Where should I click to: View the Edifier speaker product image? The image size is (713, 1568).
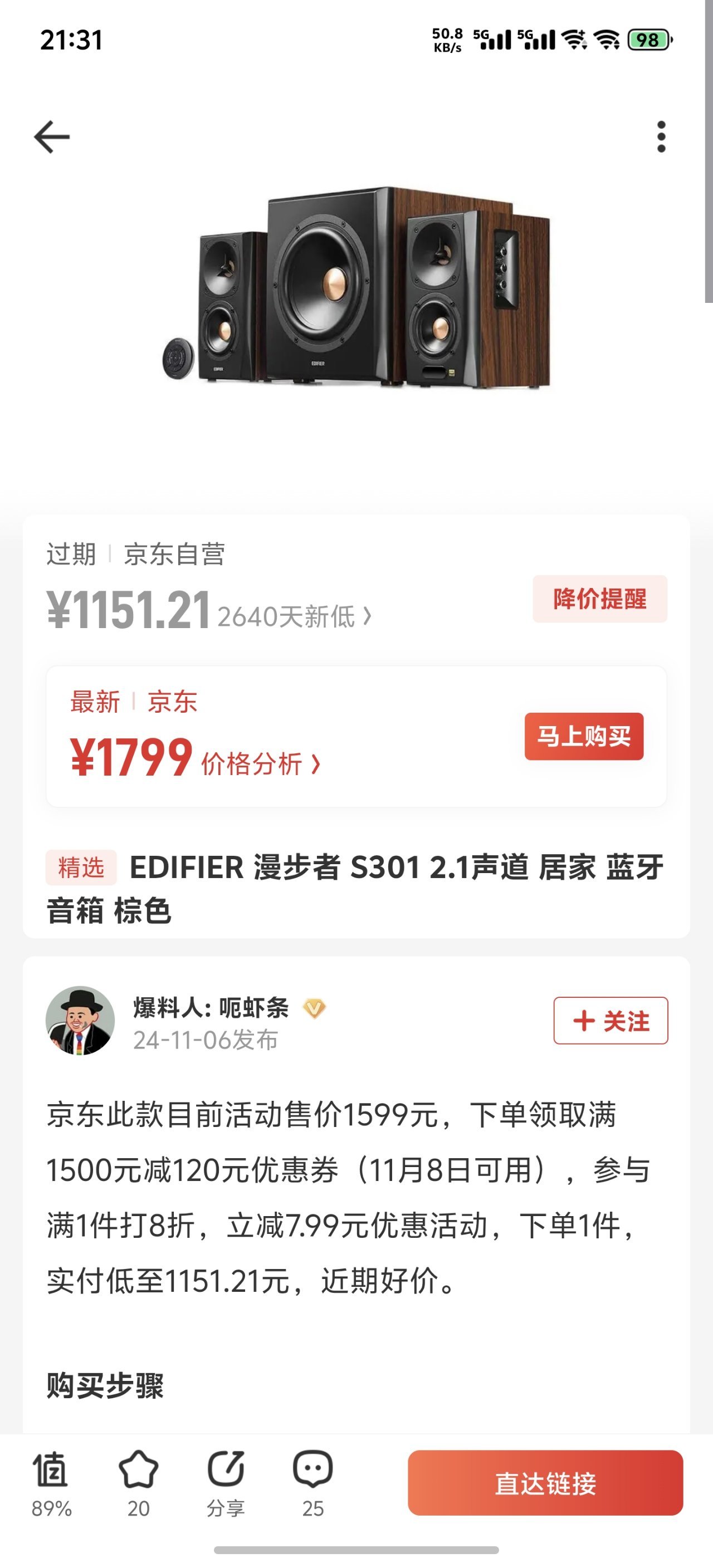click(x=356, y=287)
